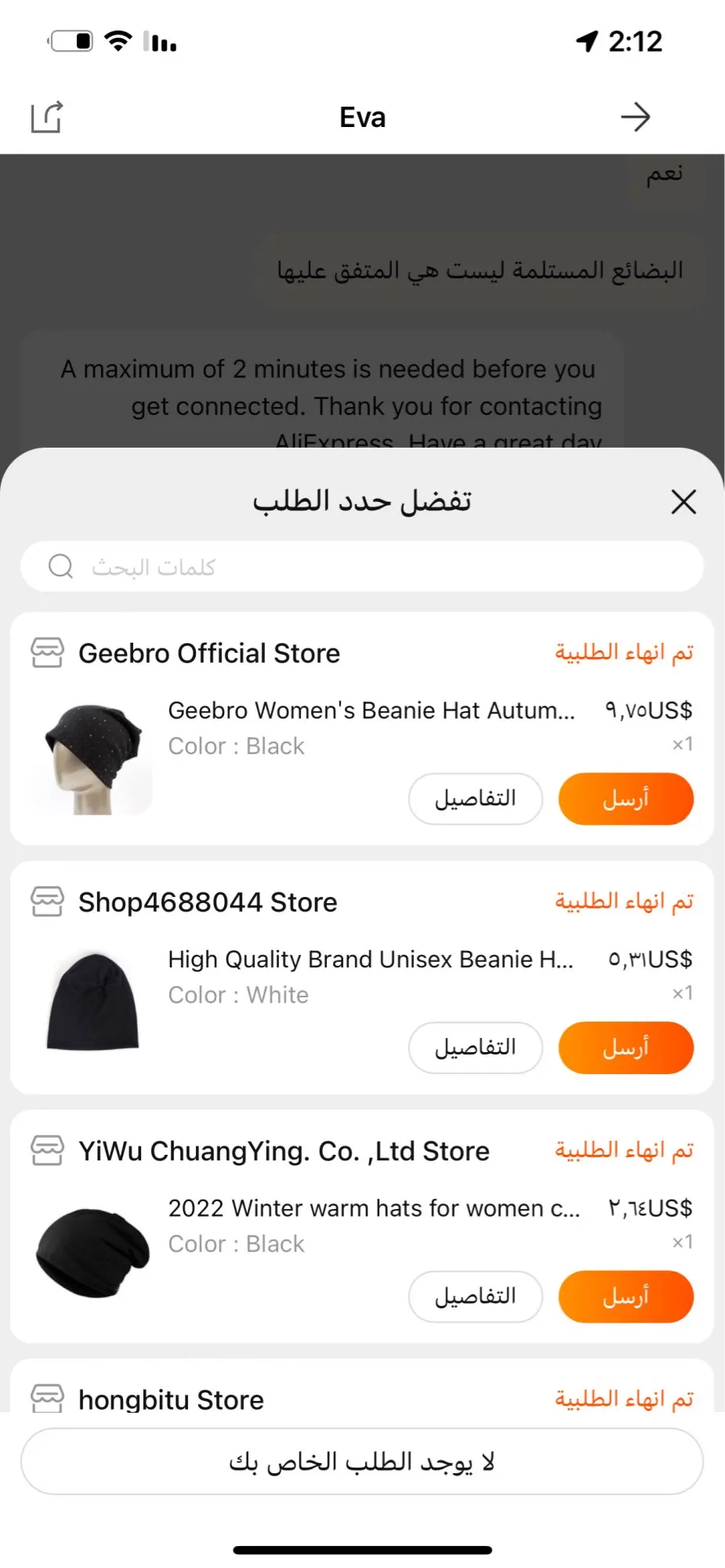View details of Geebro Official Store order

click(475, 799)
